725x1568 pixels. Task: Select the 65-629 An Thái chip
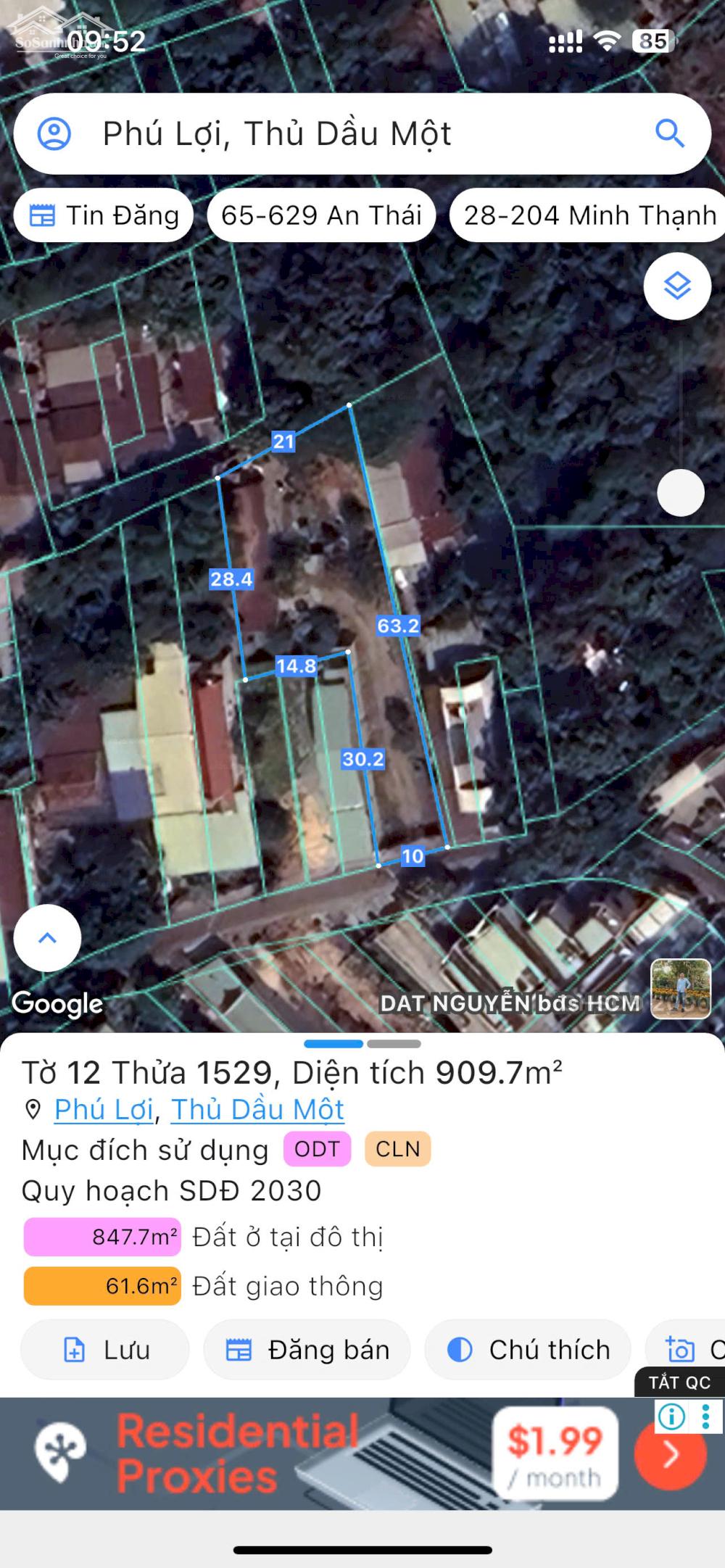pyautogui.click(x=321, y=215)
